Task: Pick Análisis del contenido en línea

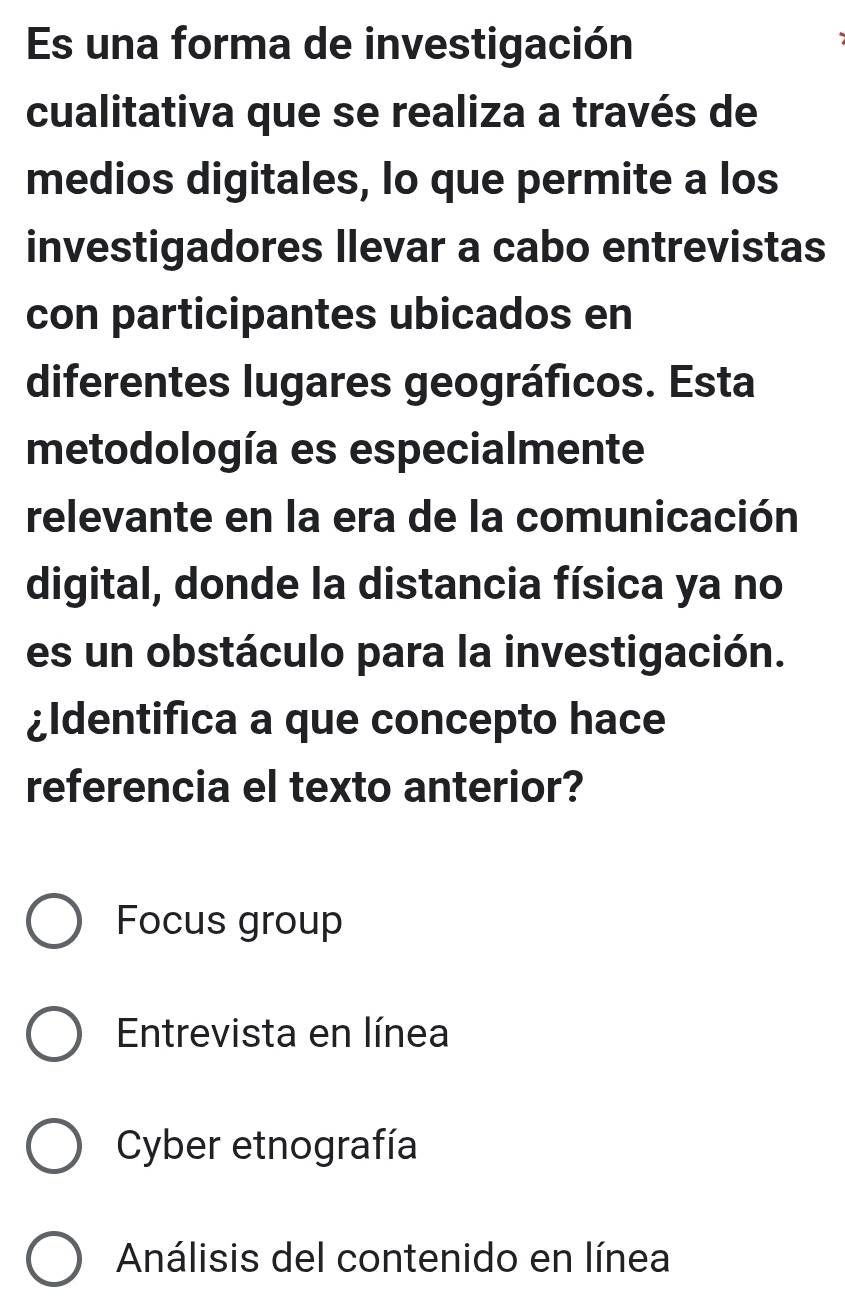Action: pyautogui.click(x=52, y=1258)
